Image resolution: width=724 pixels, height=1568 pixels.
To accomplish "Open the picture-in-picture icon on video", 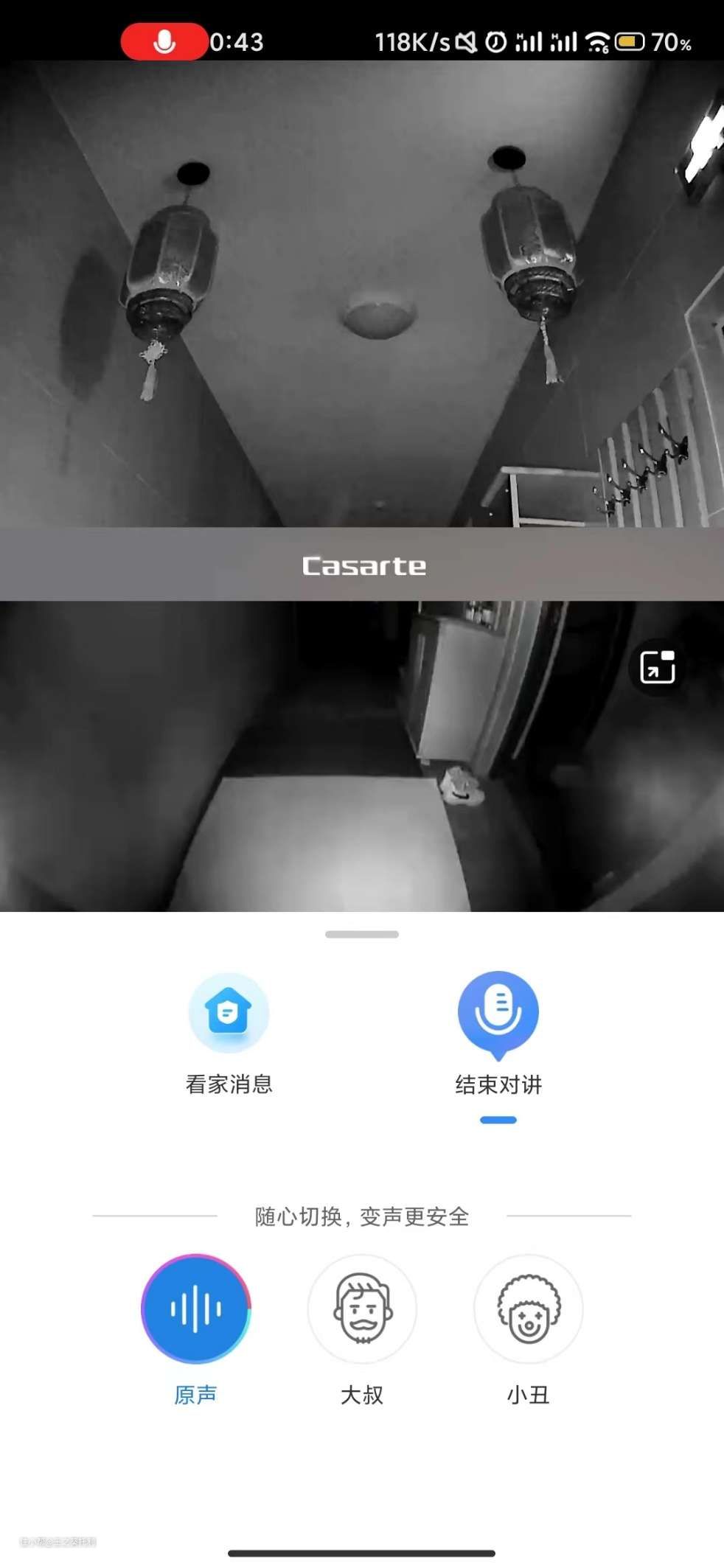I will (x=657, y=667).
